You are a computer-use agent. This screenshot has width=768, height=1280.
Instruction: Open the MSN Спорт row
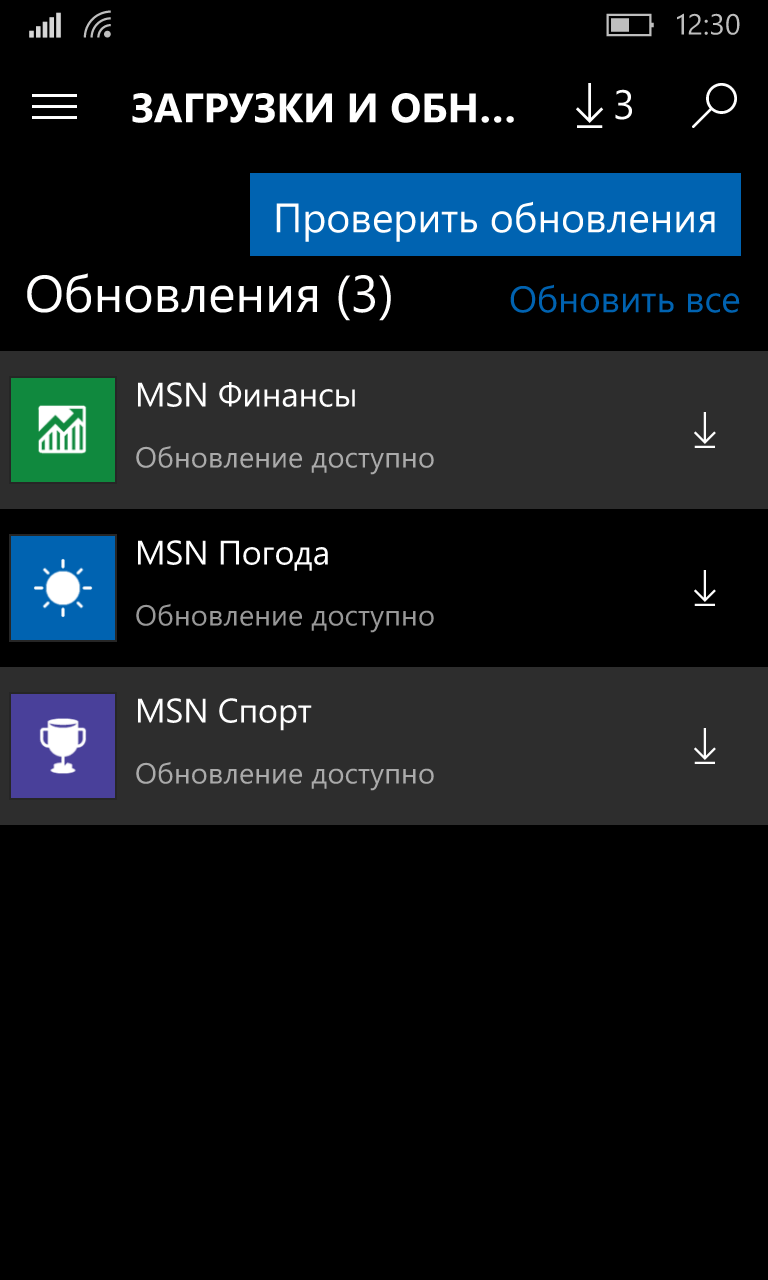pos(384,746)
